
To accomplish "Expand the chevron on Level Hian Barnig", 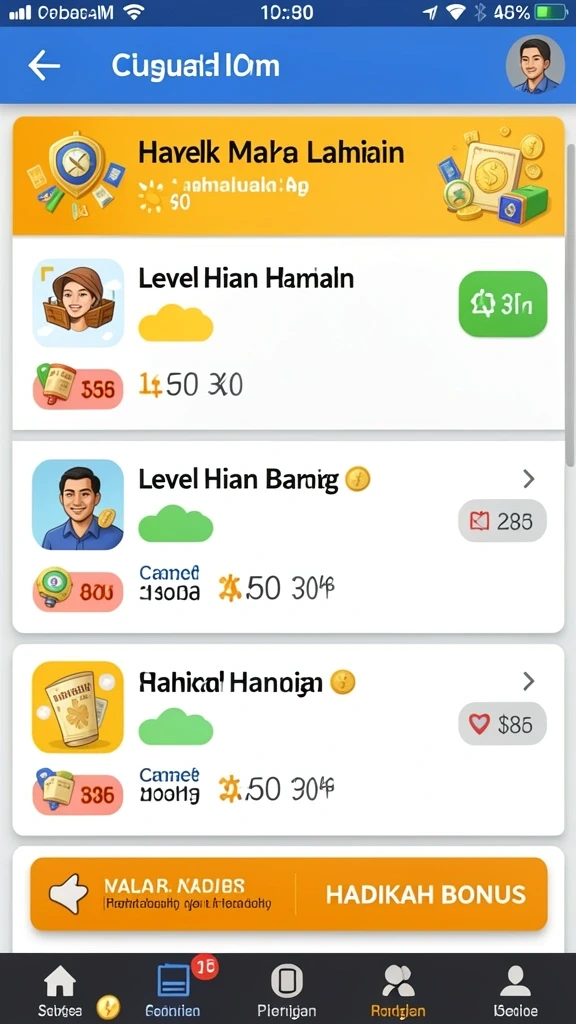I will click(528, 479).
